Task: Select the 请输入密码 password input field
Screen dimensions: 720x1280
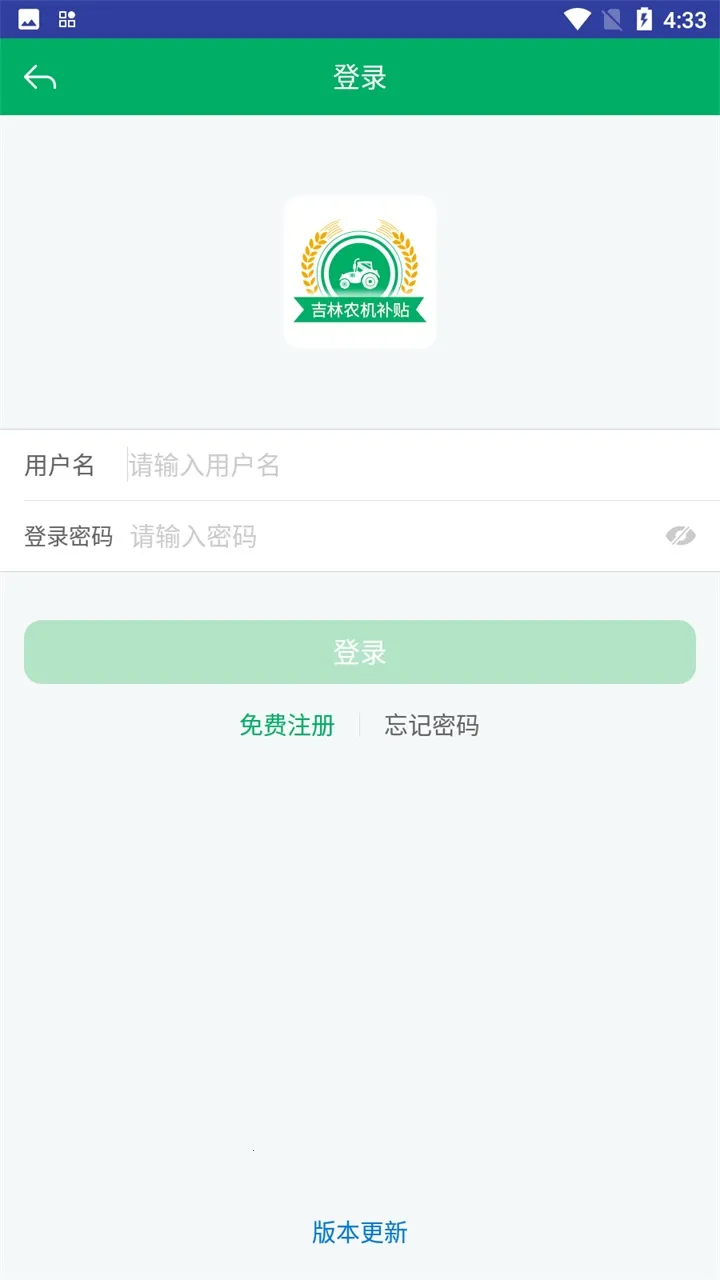Action: [300, 536]
